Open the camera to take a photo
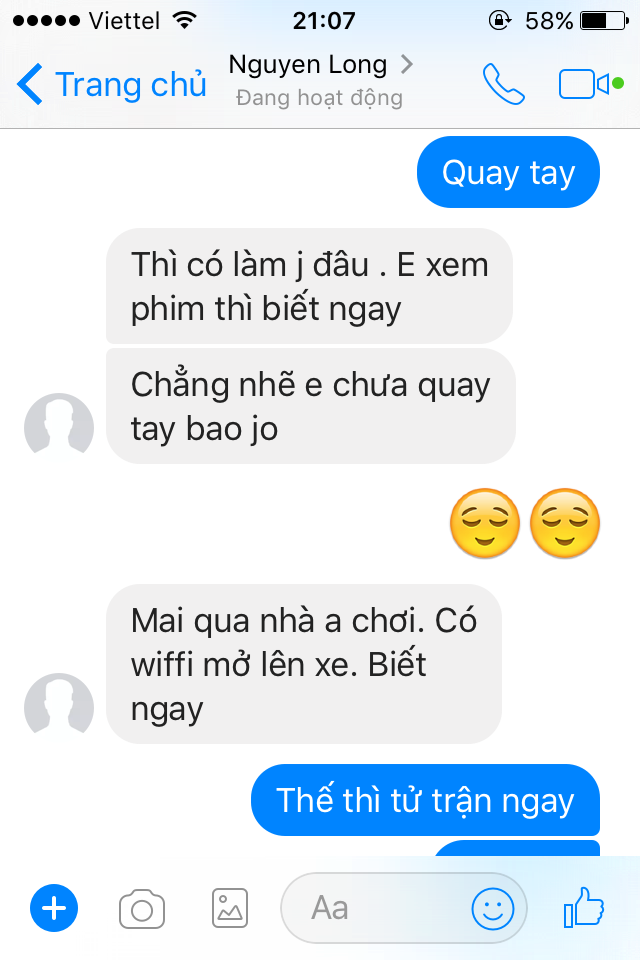Screen dimensions: 640x960 tap(142, 908)
